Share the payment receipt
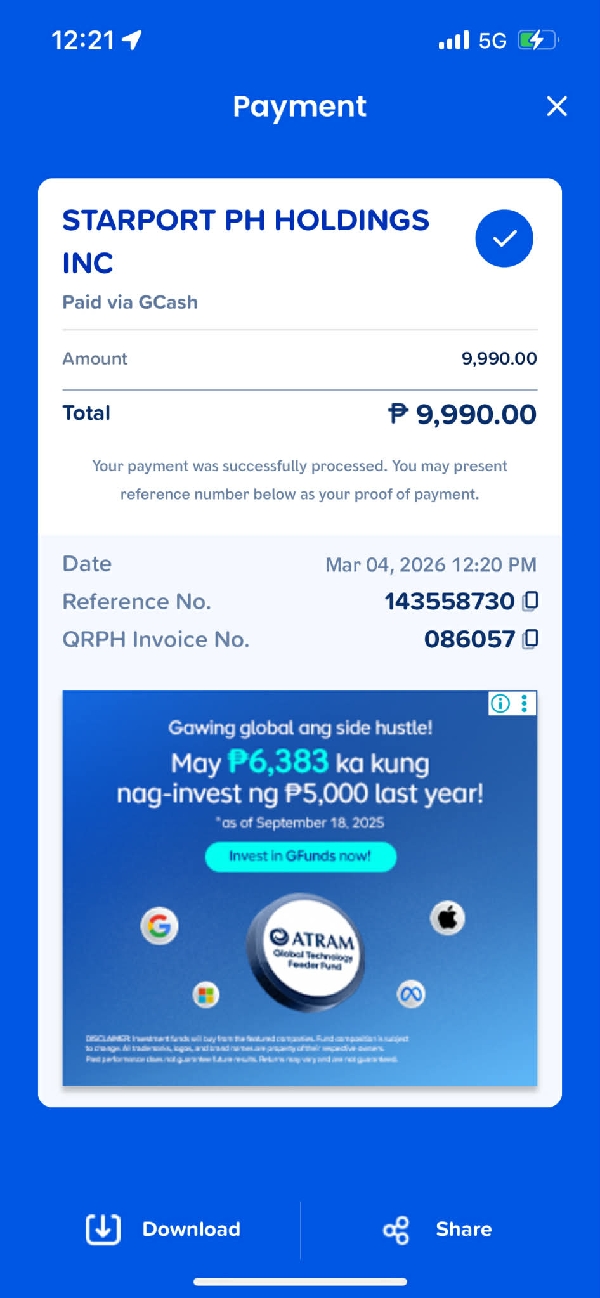 438,1229
